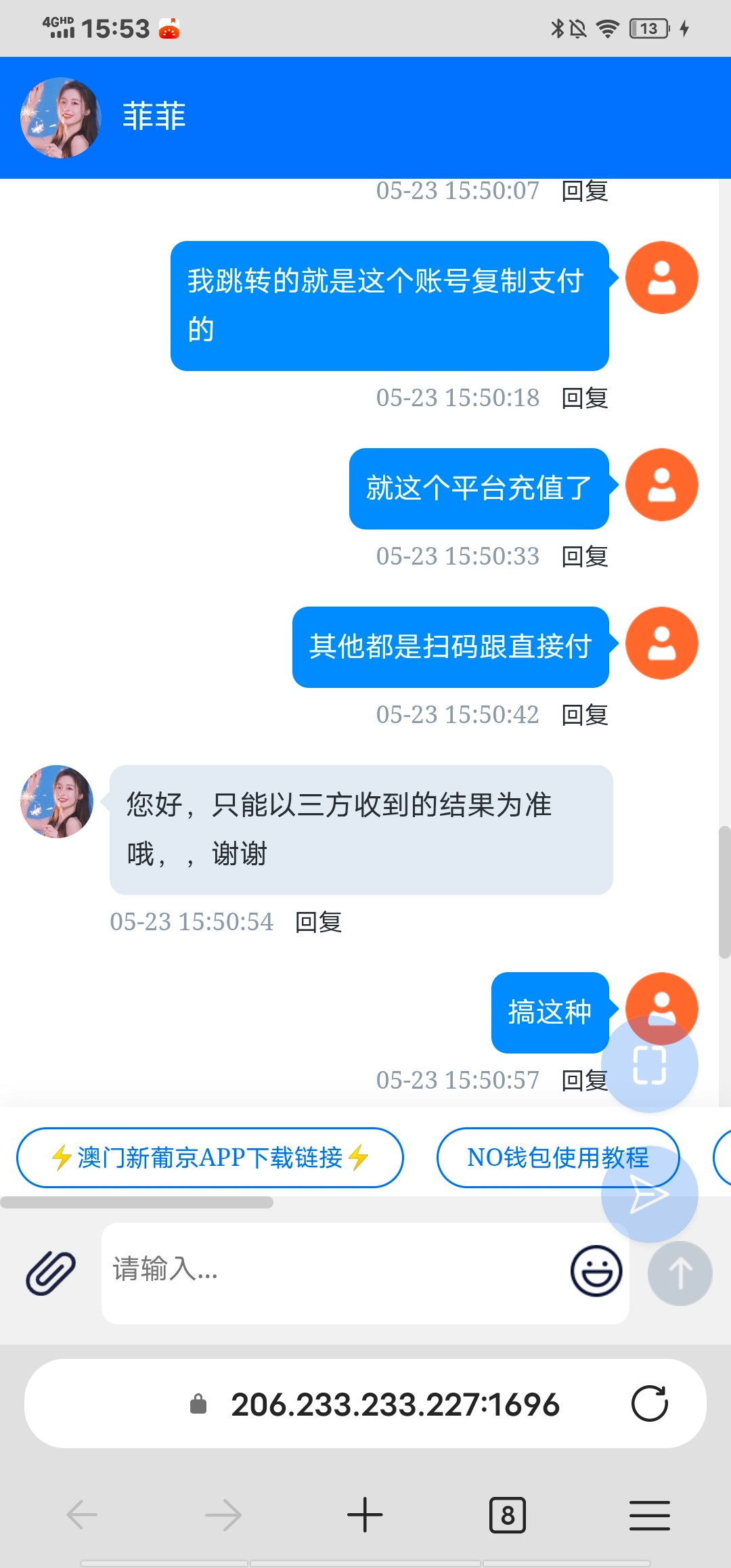The width and height of the screenshot is (731, 1568).
Task: Open 澳门新葡京APP下载链接 quick link
Action: click(210, 1158)
